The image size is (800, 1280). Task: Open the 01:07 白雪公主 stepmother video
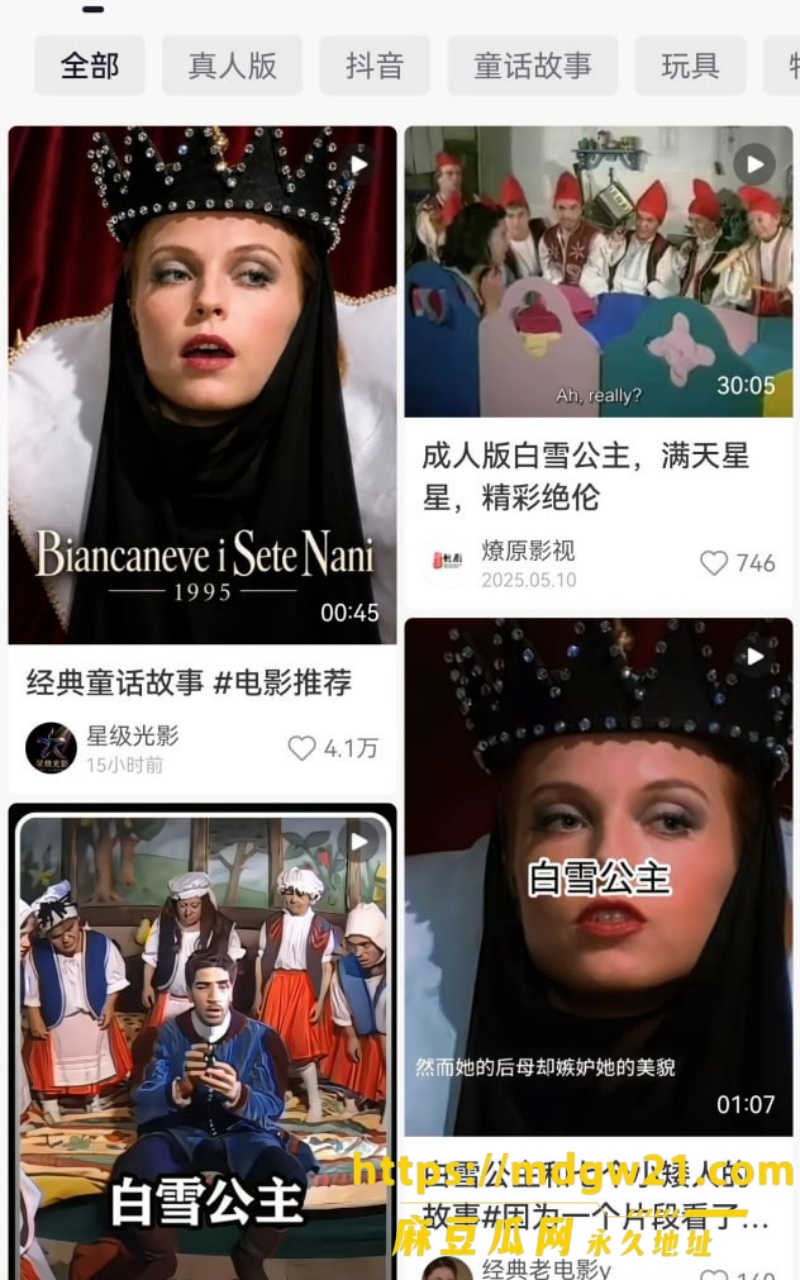(x=598, y=877)
